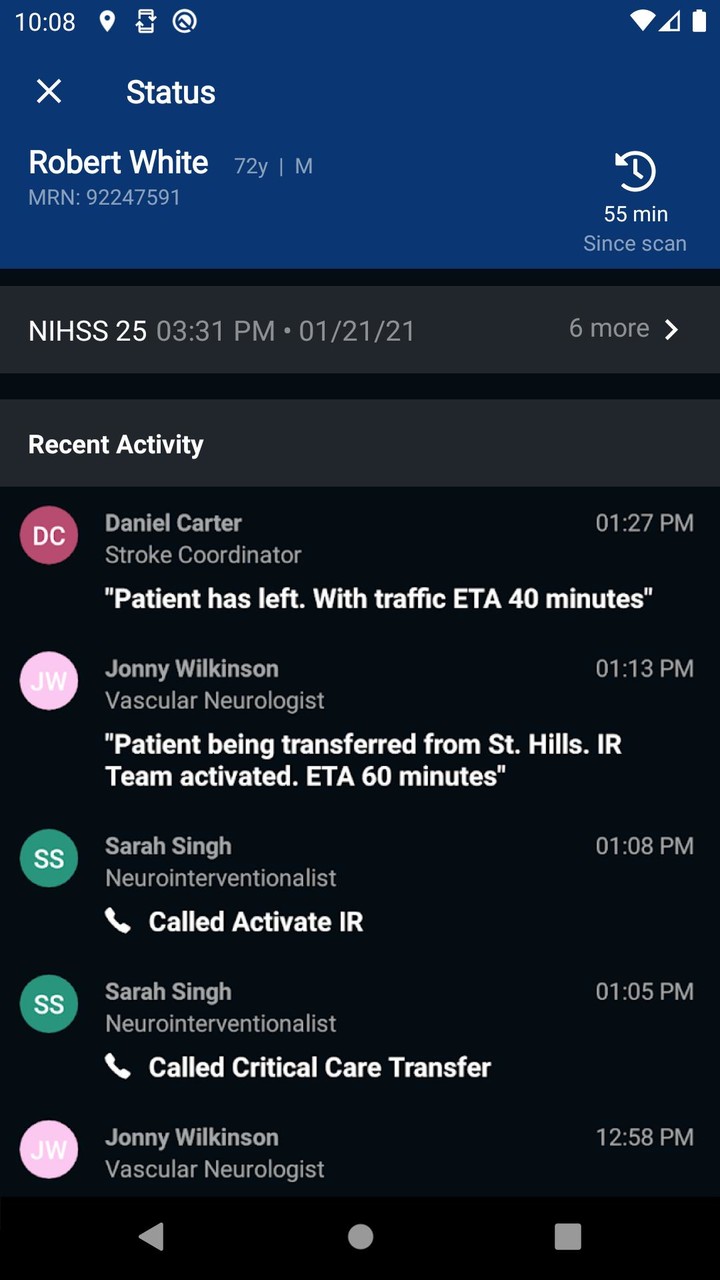Open the MRN 92247591 record
720x1280 pixels.
[x=104, y=197]
